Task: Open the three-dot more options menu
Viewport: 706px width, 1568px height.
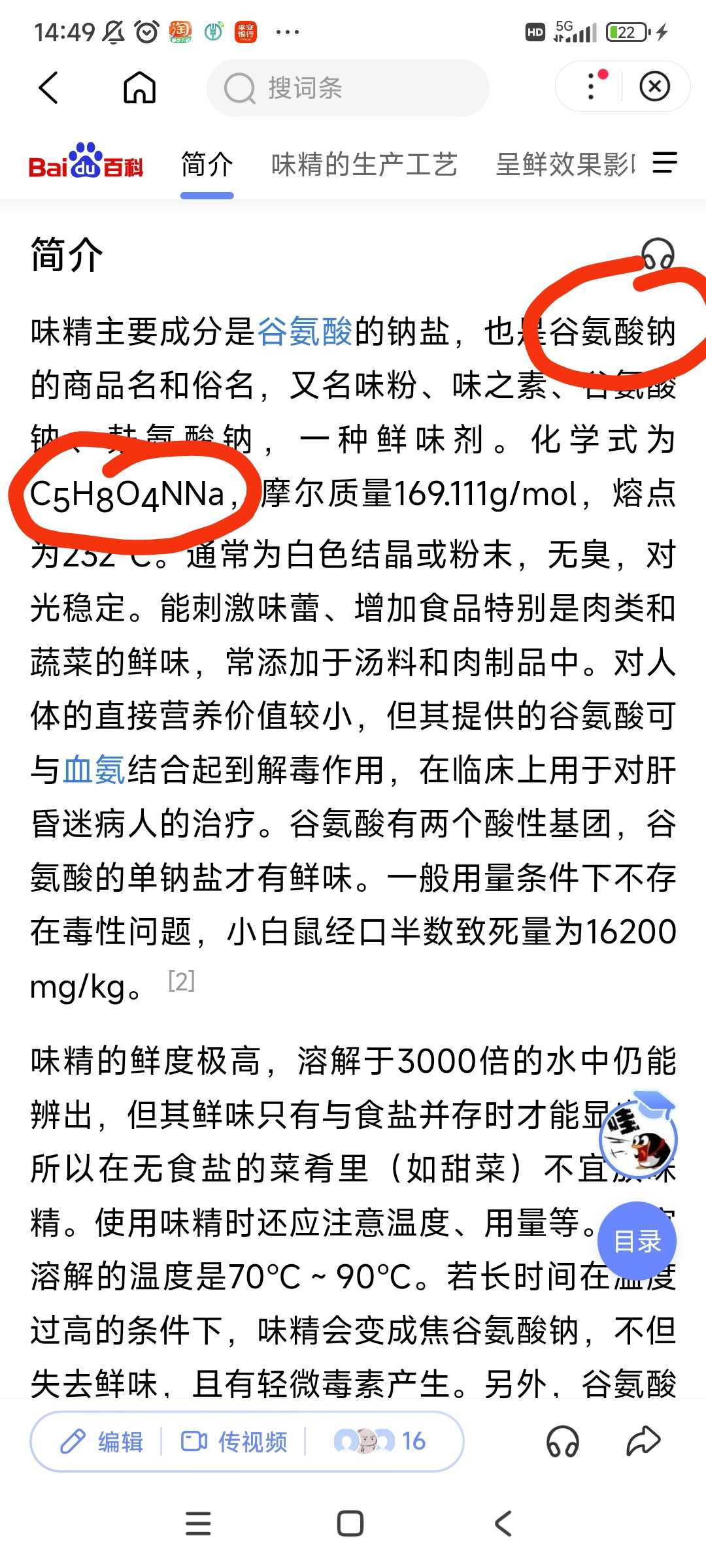Action: (x=591, y=86)
